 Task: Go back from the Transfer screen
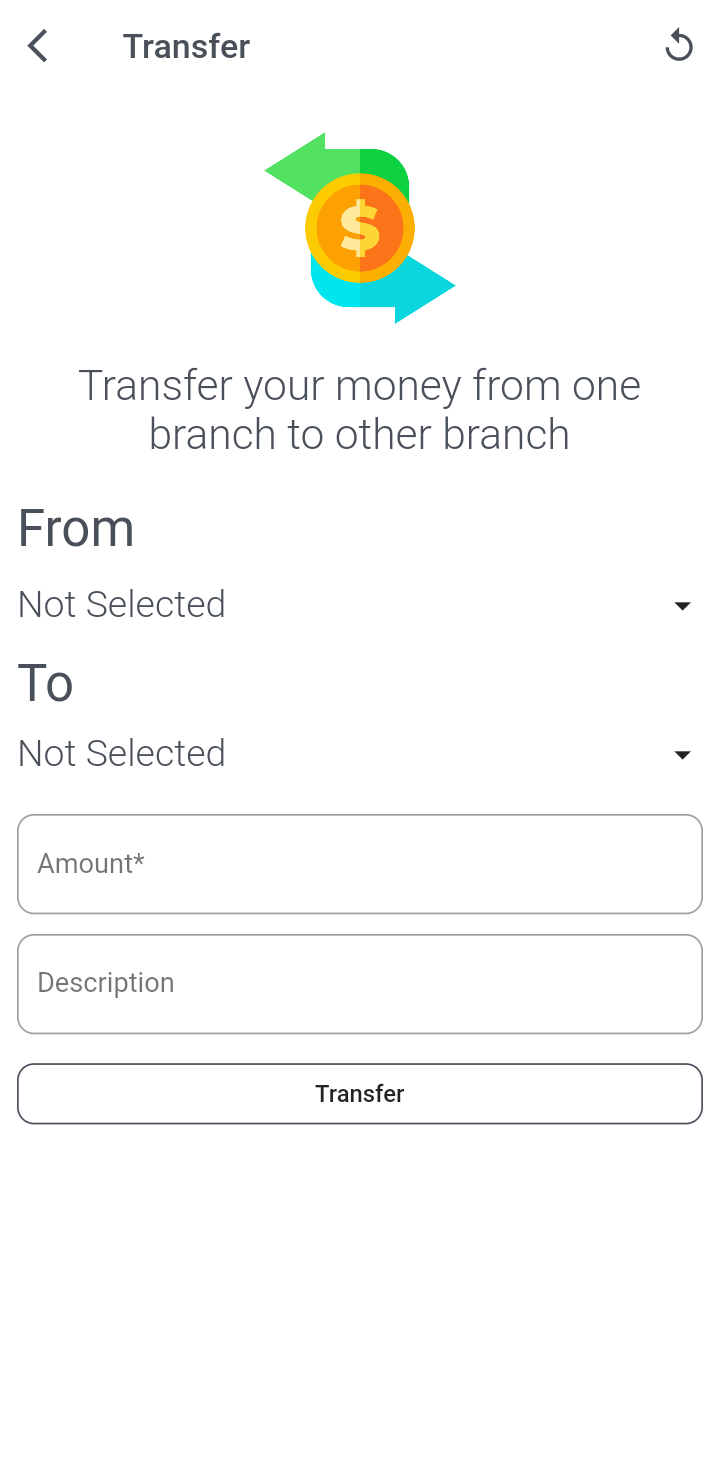click(38, 46)
